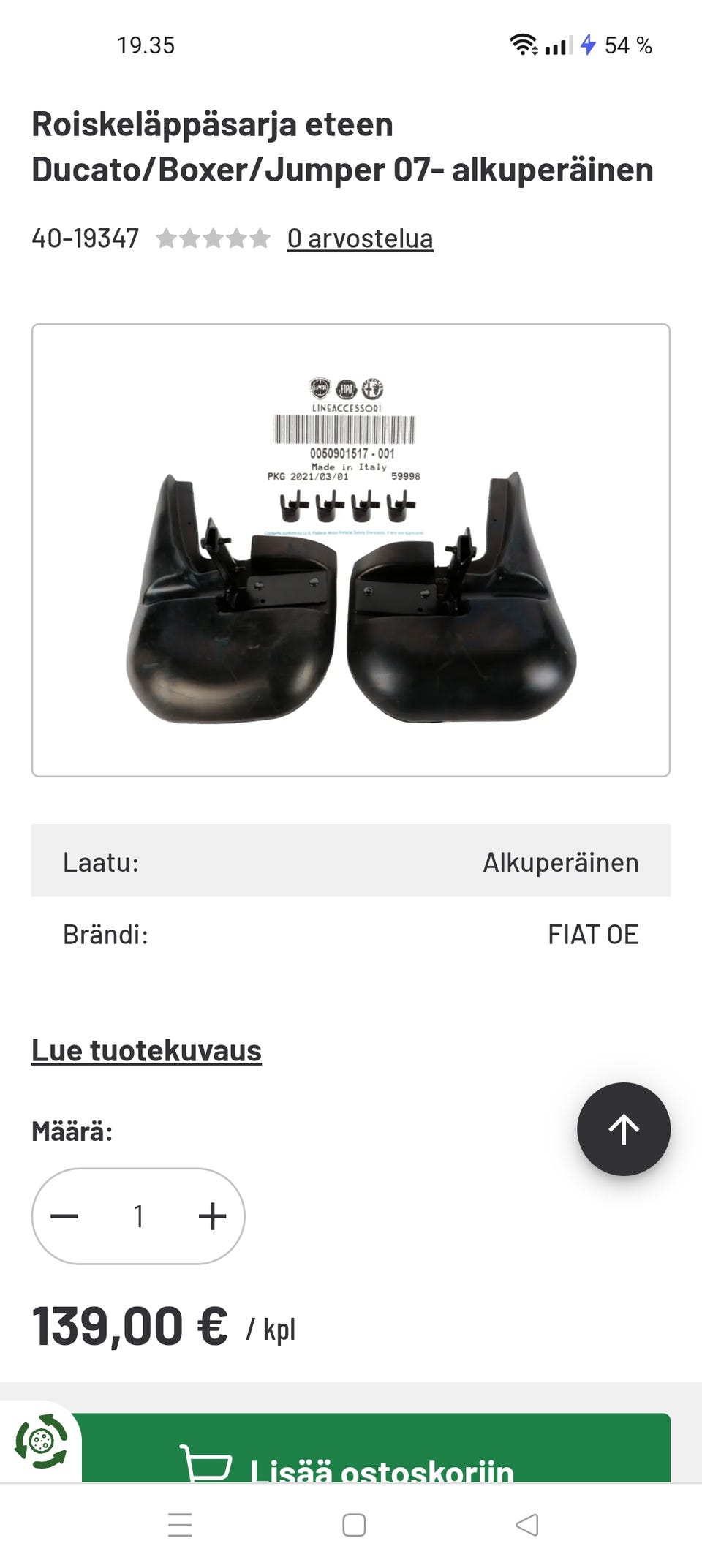This screenshot has width=702, height=1568.
Task: Open the green cookie settings icon
Action: coord(41,1441)
